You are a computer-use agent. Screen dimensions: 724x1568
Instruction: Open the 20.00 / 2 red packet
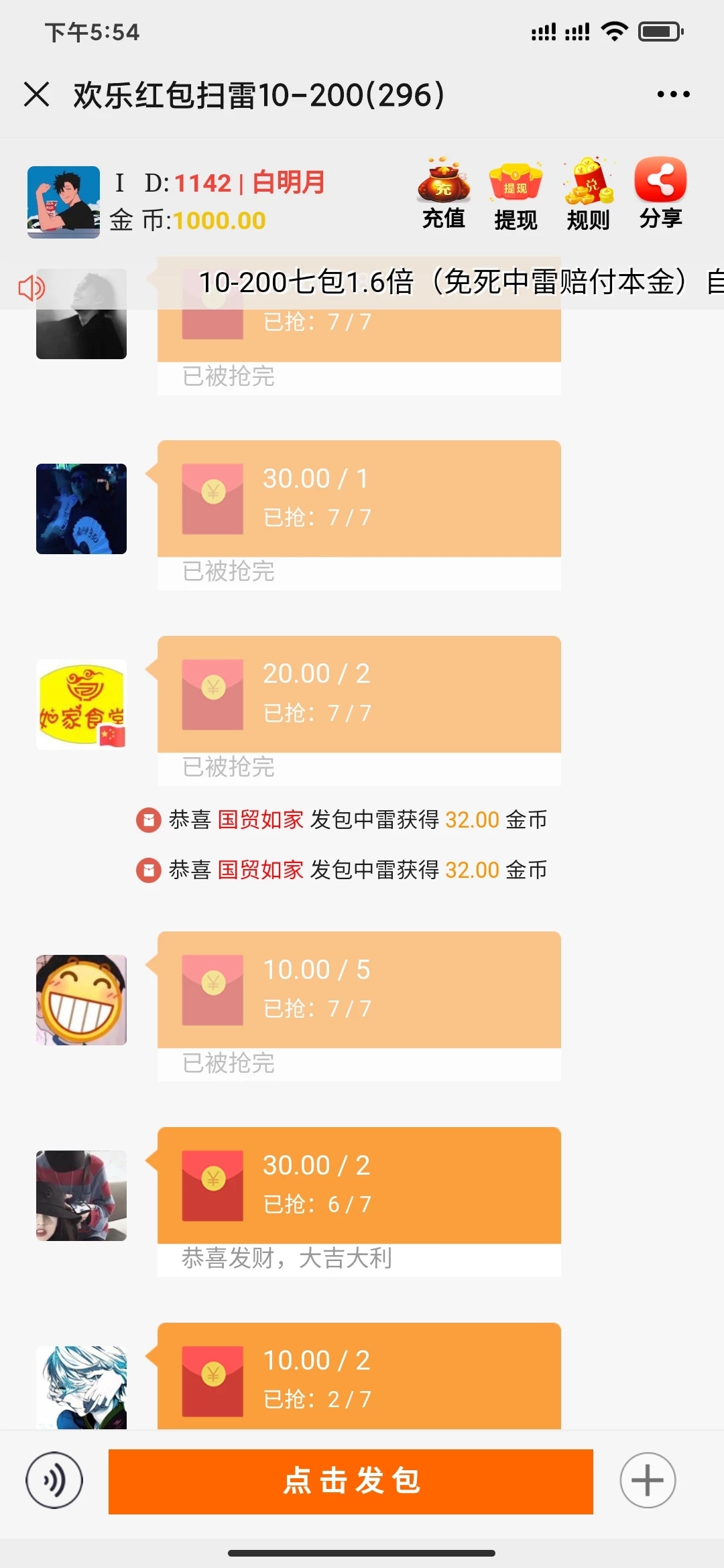[359, 694]
